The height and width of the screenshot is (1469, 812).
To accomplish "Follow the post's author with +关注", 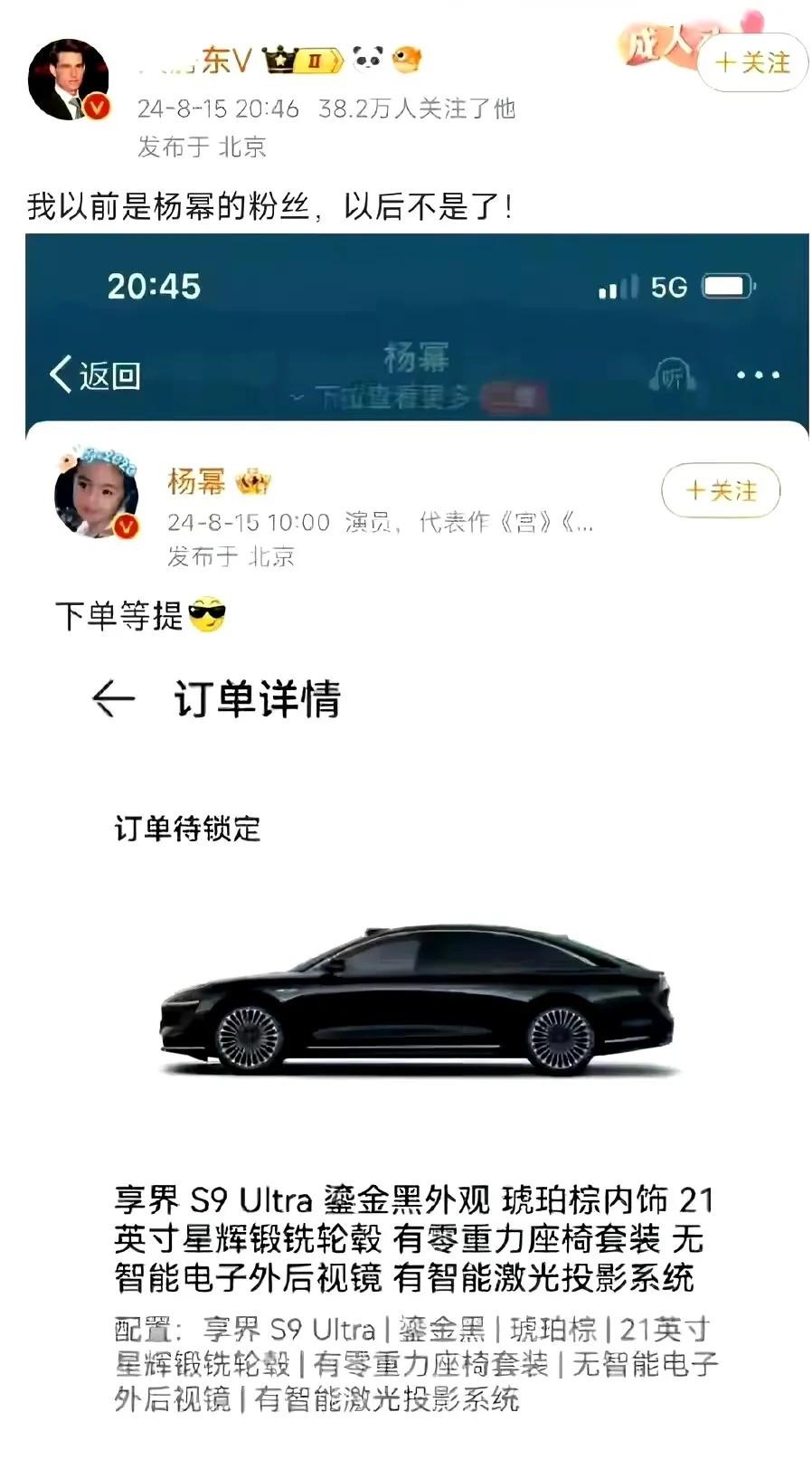I will (x=752, y=62).
